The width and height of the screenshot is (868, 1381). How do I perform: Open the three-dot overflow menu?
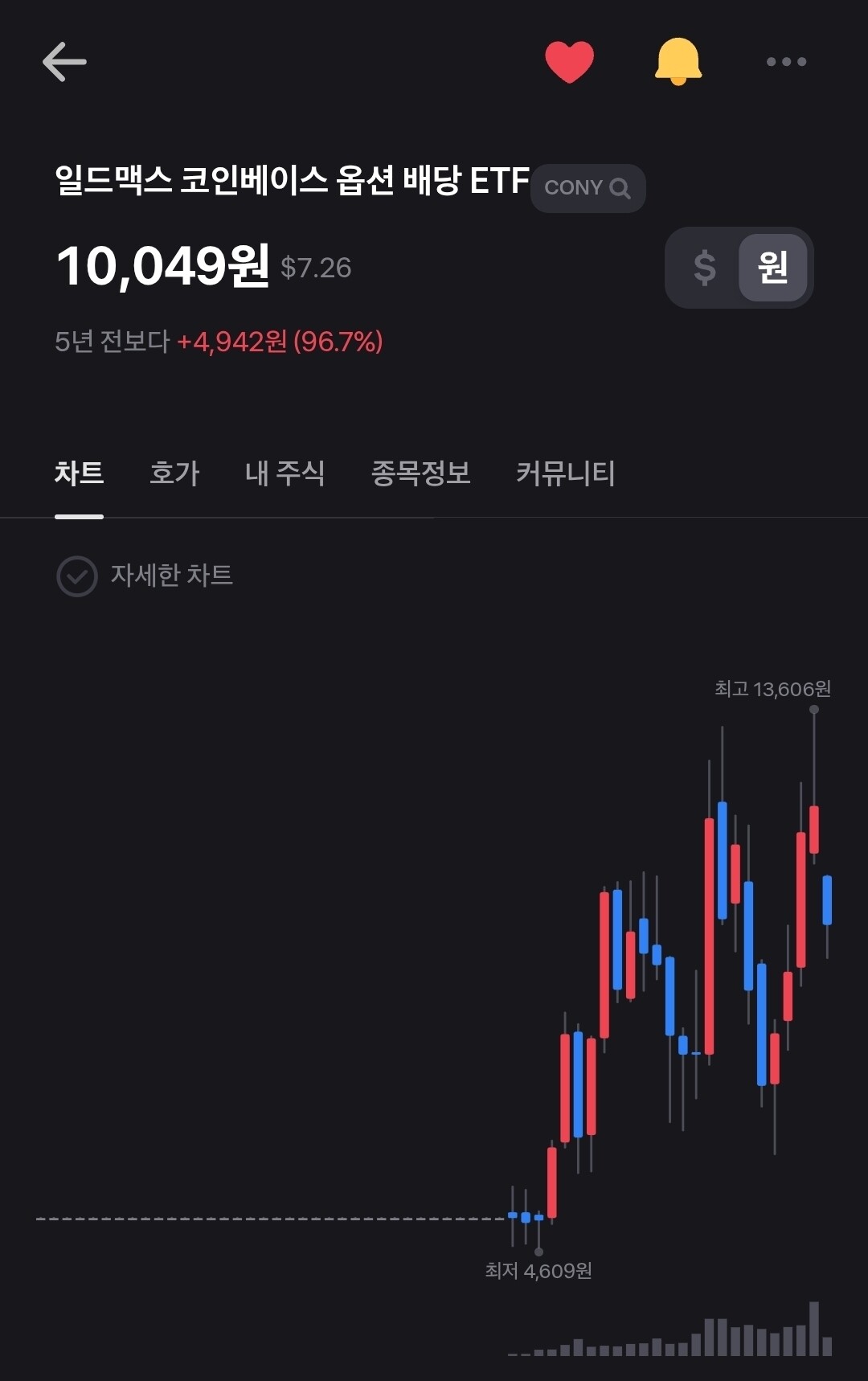point(786,61)
